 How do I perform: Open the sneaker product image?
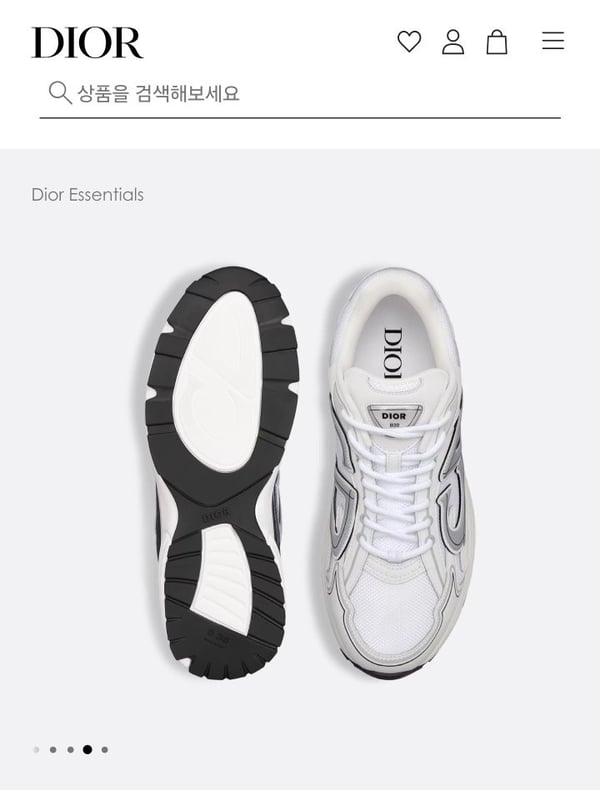tap(310, 470)
